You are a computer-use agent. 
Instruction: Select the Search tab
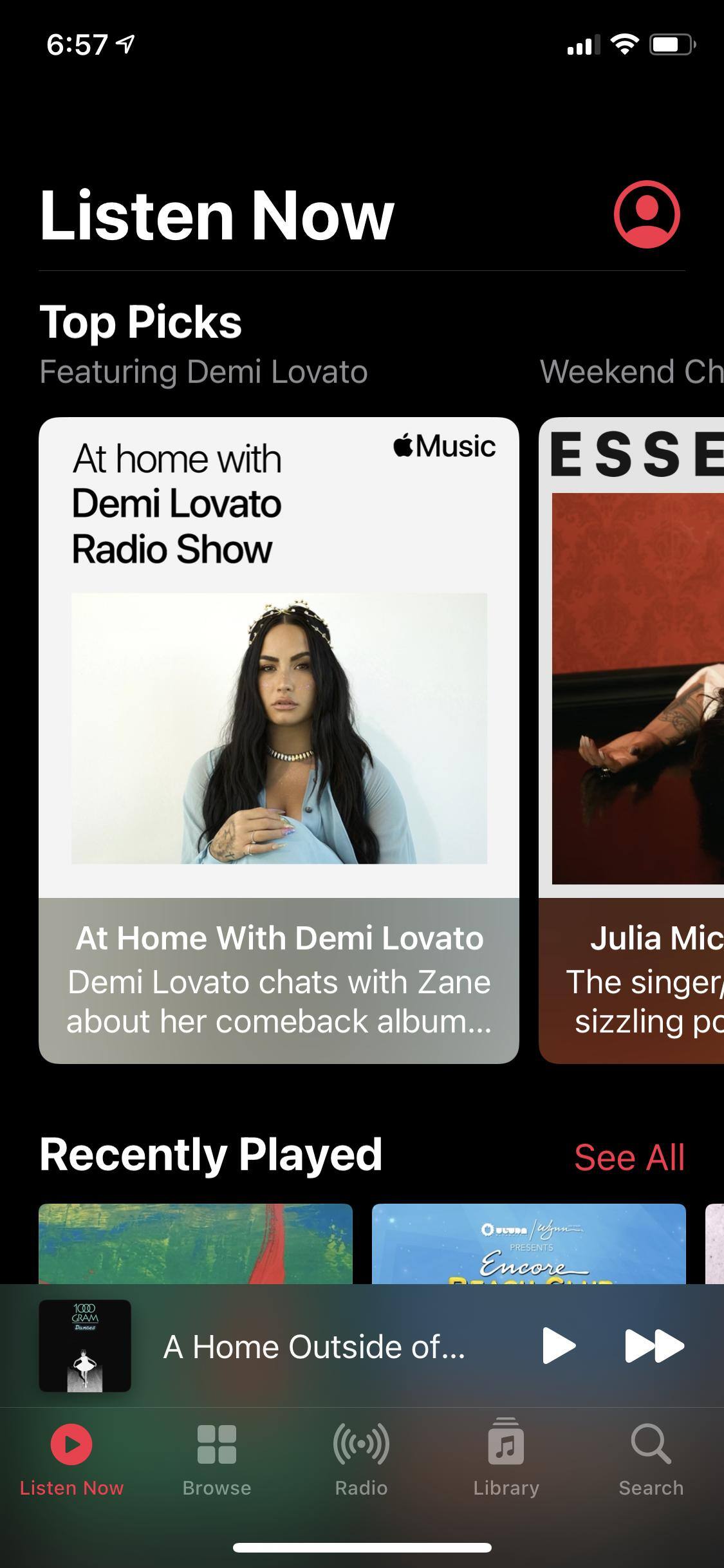click(651, 1460)
